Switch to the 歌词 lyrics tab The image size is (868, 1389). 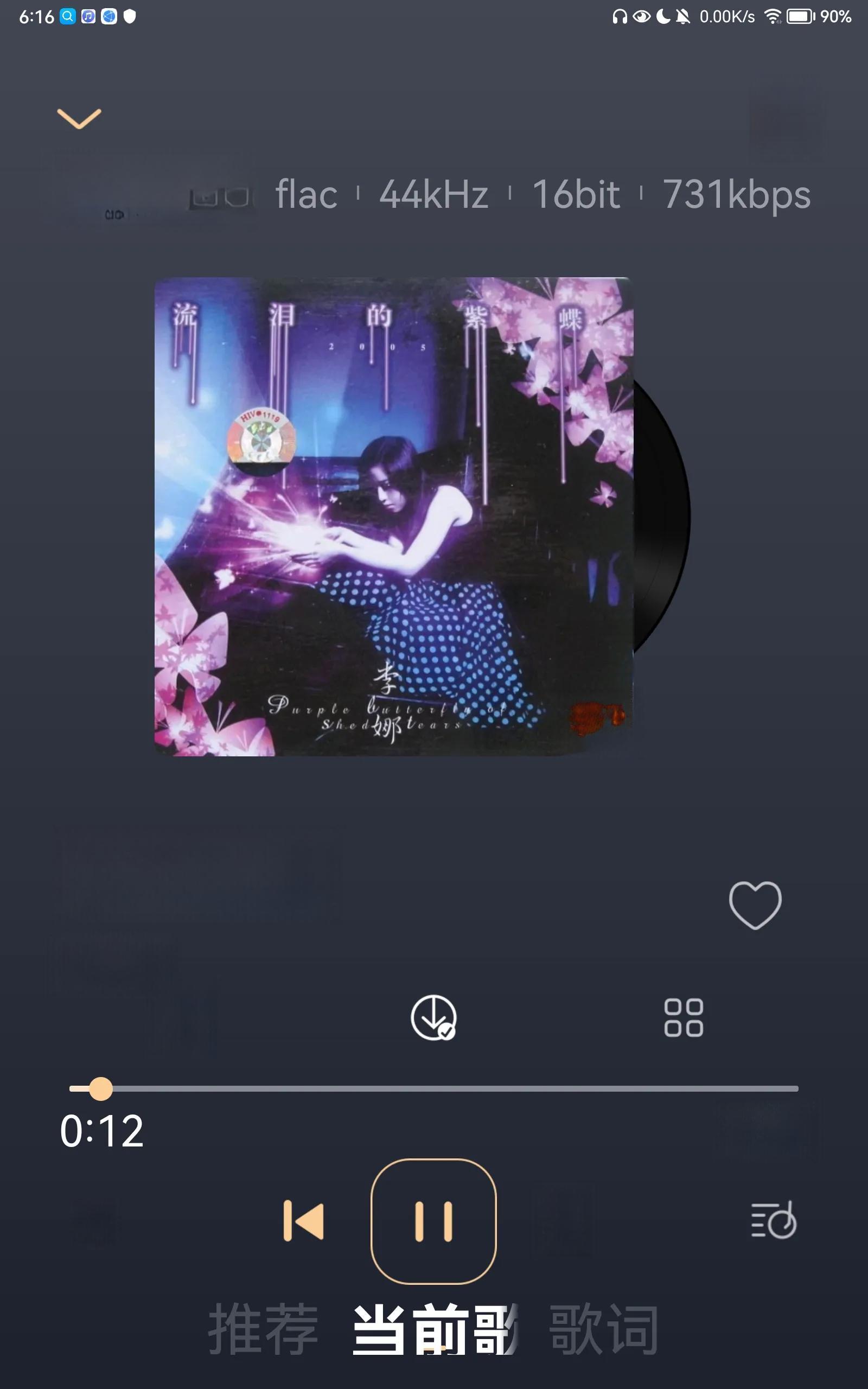tap(604, 1329)
